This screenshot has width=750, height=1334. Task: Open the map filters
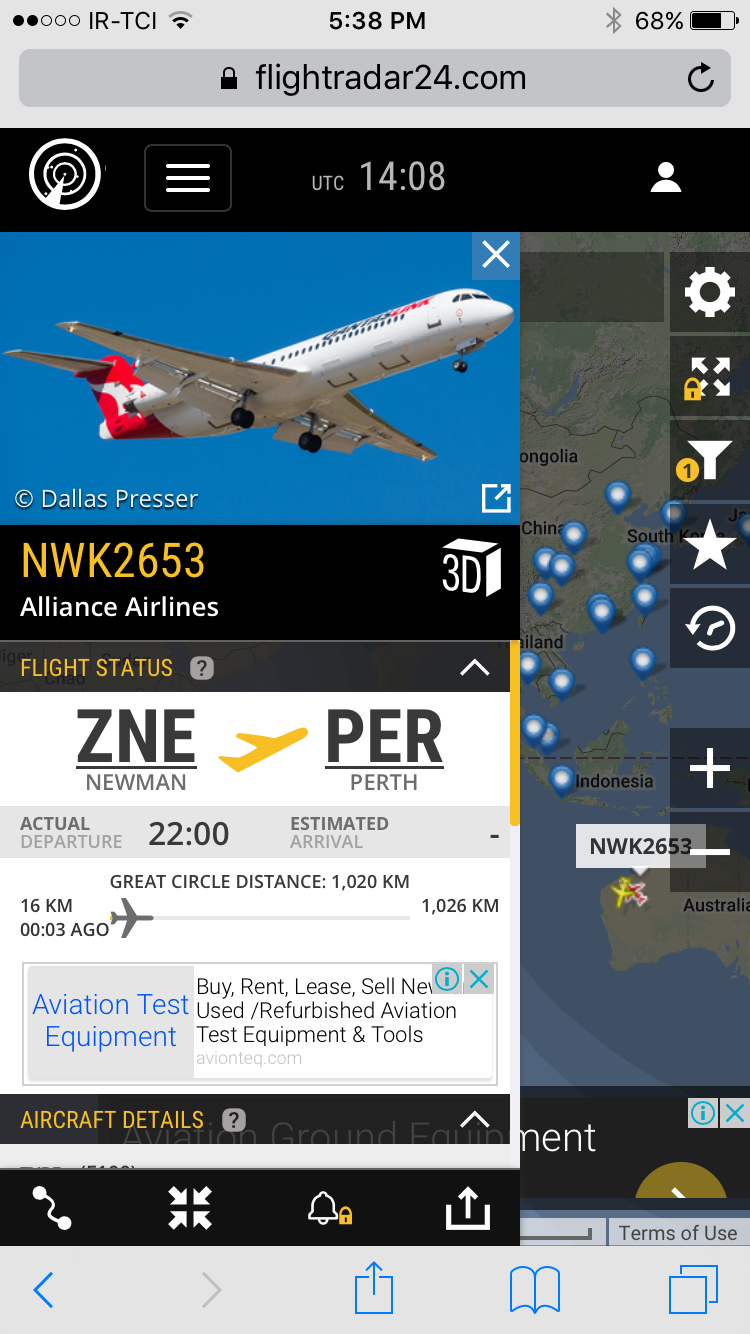tap(709, 461)
